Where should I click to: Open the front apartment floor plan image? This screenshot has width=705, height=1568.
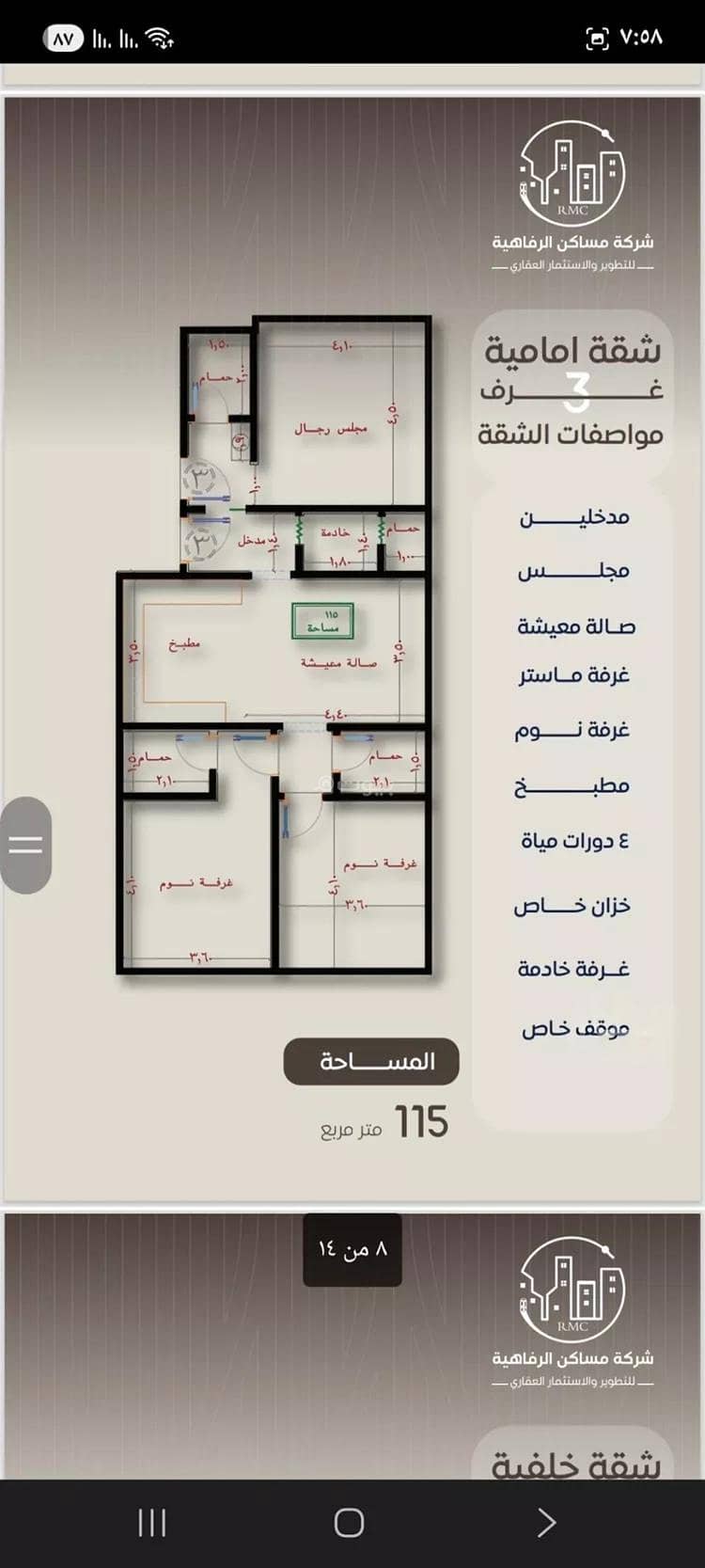pos(352,649)
